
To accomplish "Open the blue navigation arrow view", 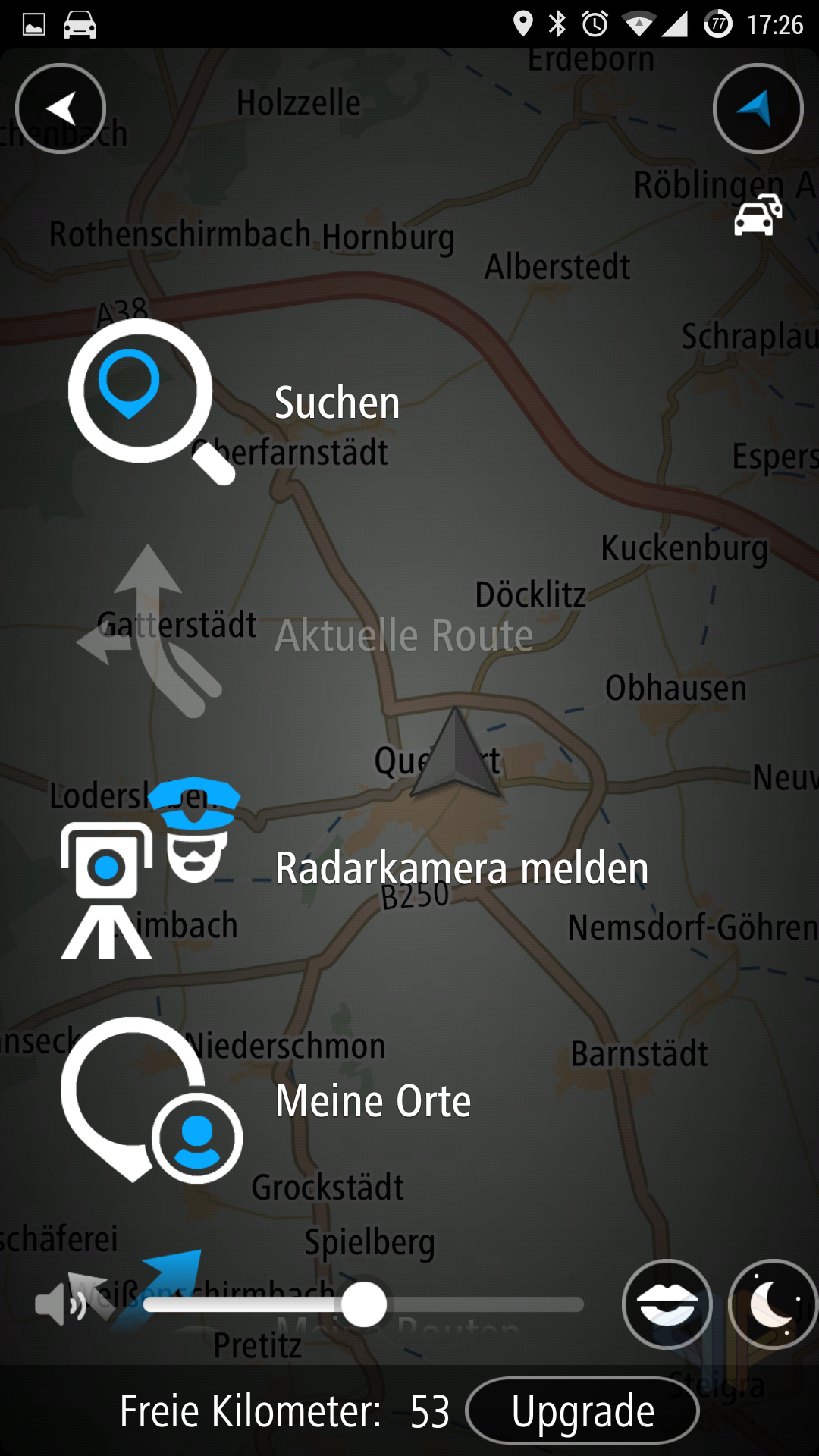I will click(x=758, y=108).
